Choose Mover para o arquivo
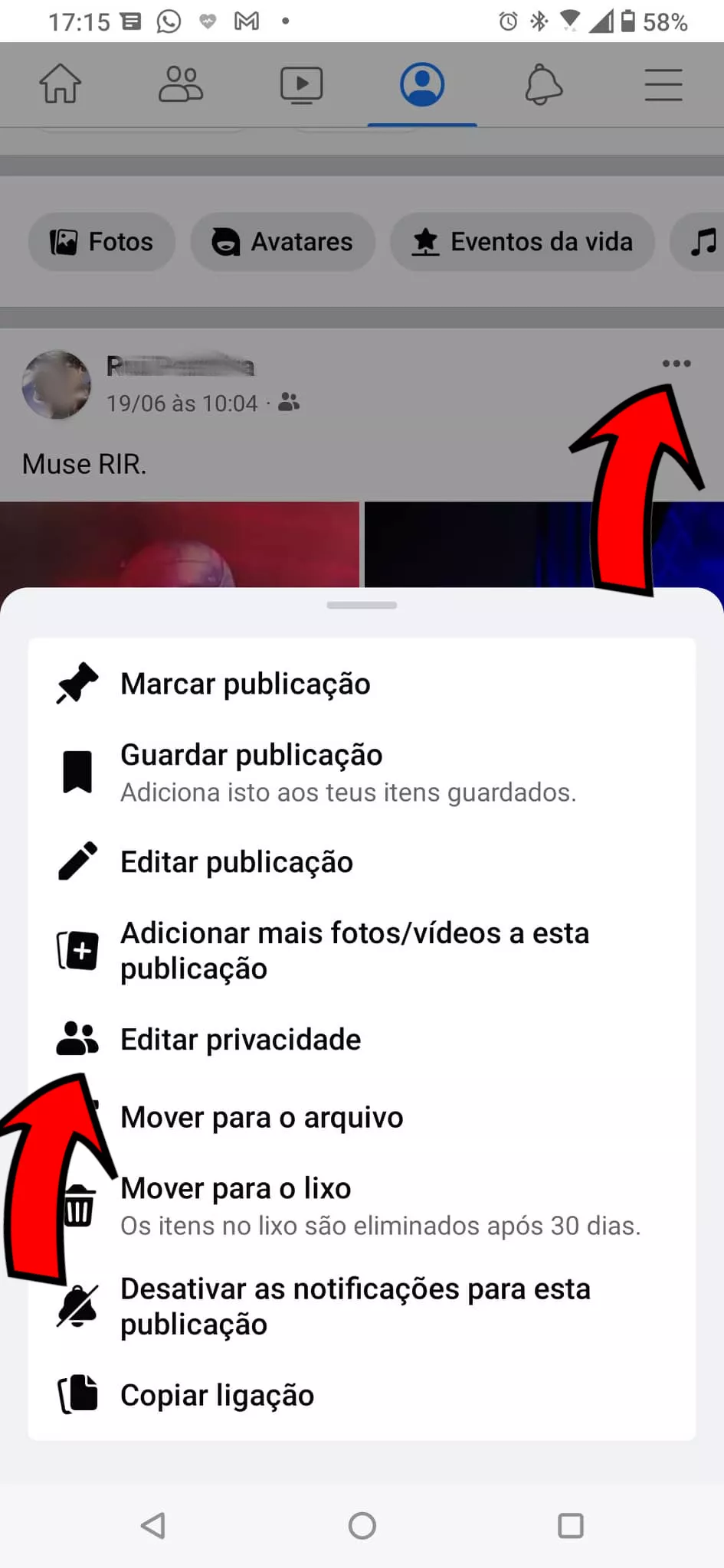 pos(261,1118)
